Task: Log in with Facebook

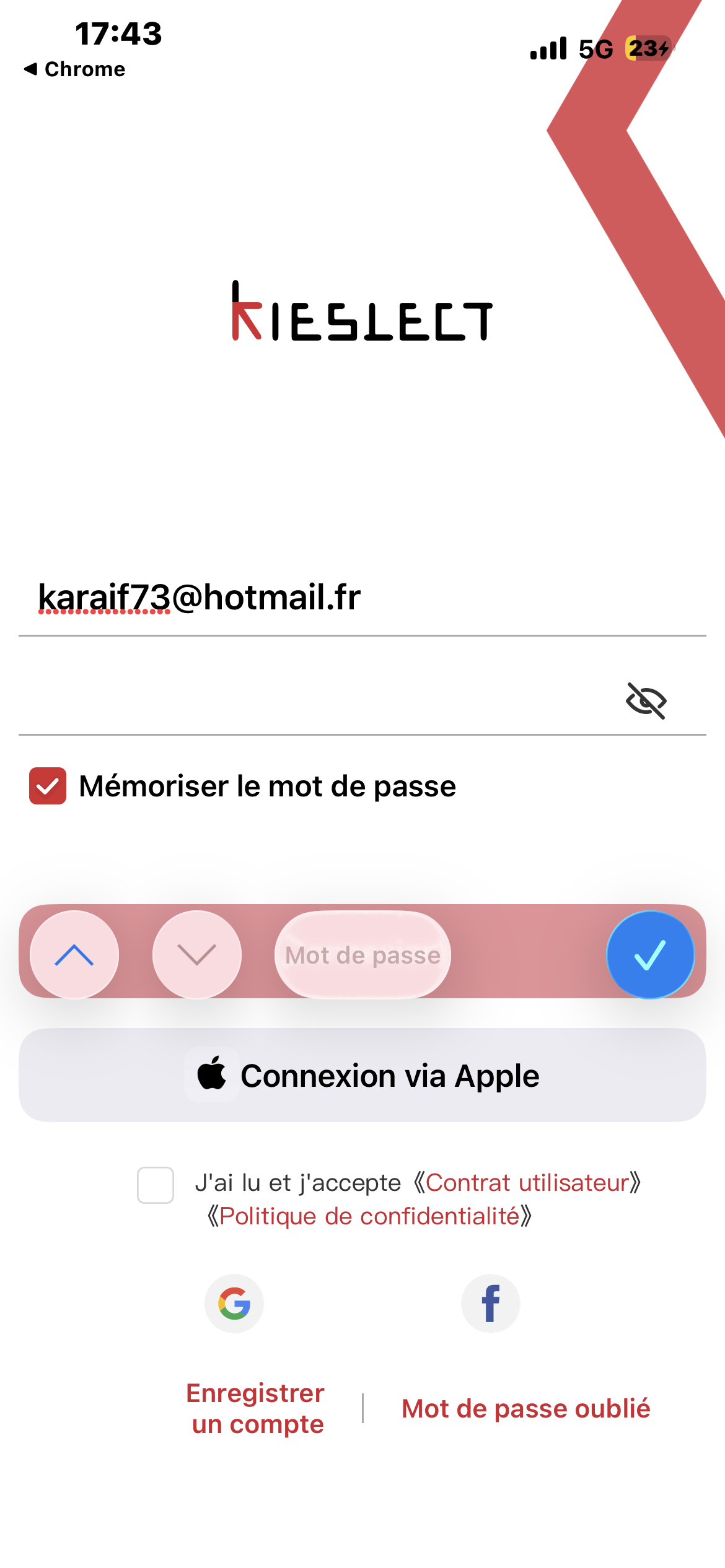Action: coord(491,1304)
